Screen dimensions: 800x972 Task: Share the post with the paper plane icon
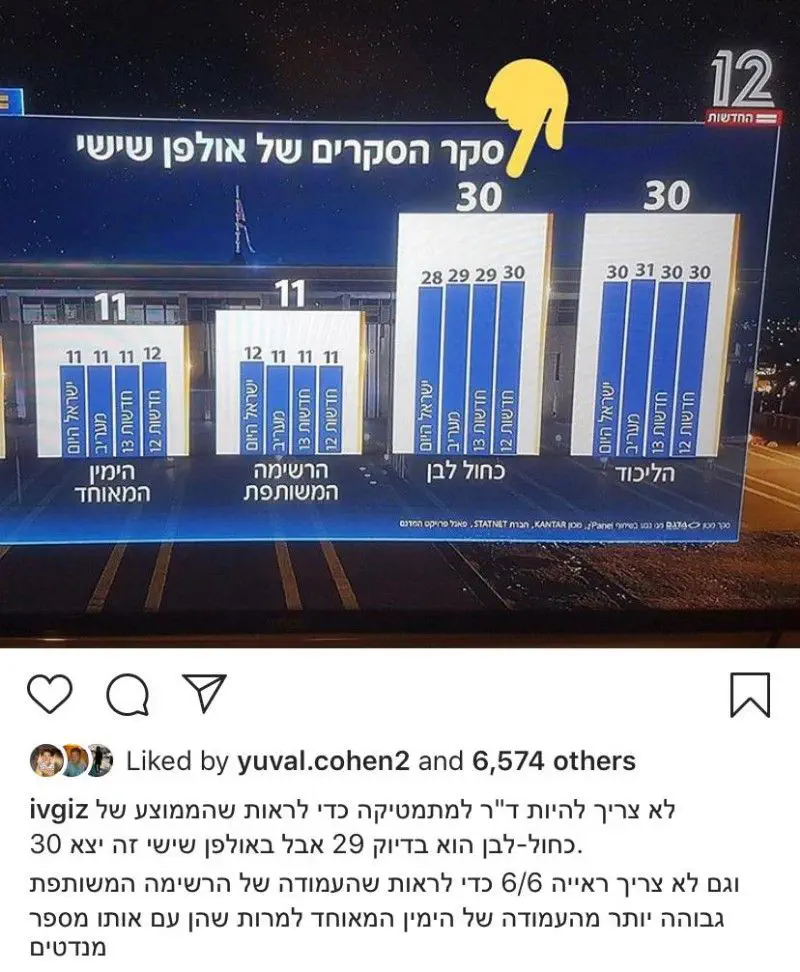pyautogui.click(x=204, y=693)
